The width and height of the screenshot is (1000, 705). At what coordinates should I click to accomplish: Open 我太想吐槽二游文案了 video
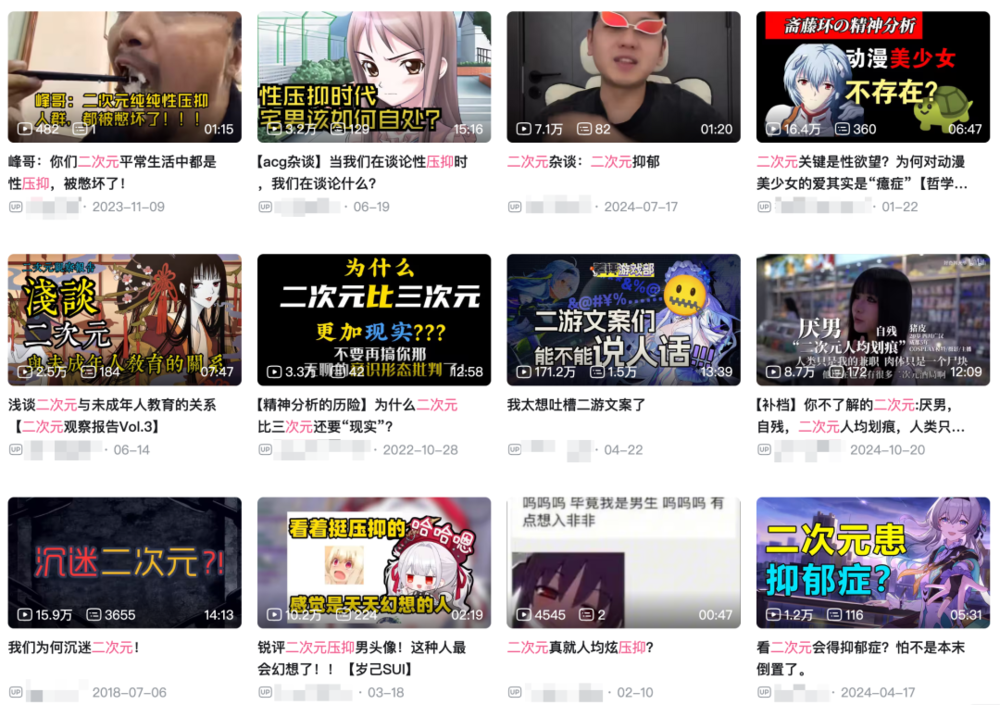[623, 319]
